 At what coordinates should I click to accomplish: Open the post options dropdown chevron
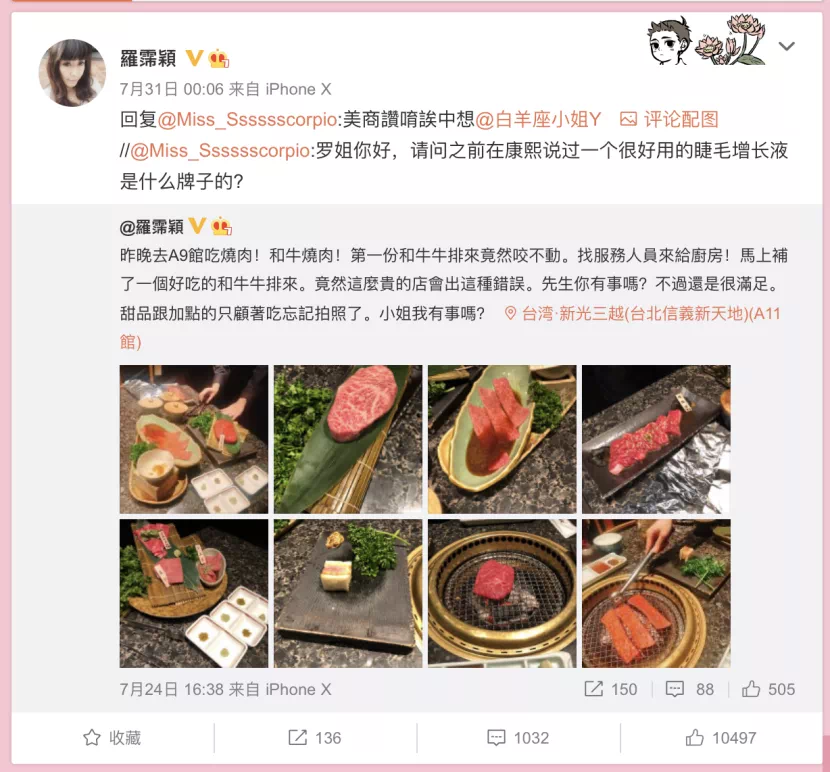787,46
